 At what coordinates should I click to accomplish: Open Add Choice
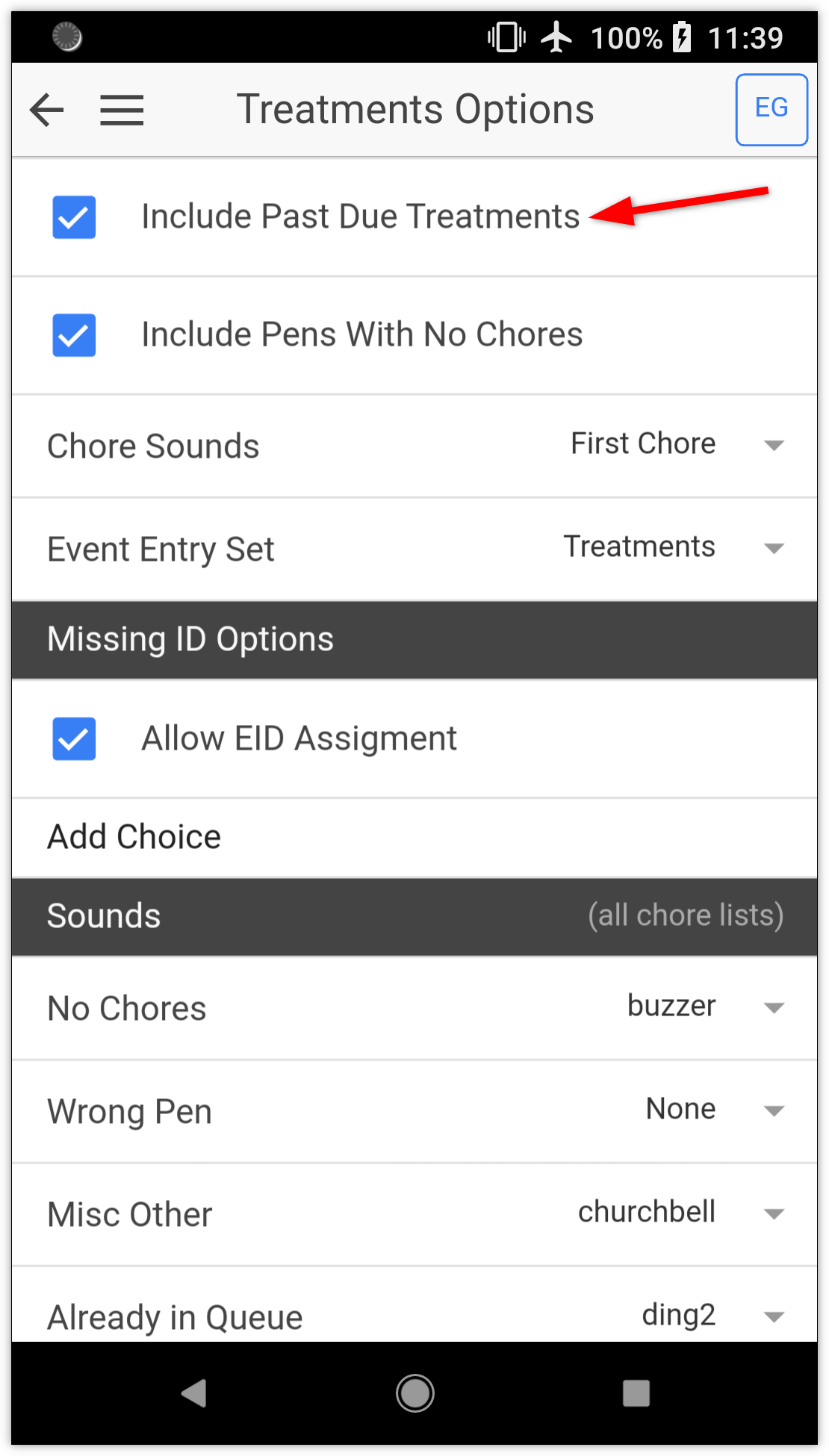point(134,837)
